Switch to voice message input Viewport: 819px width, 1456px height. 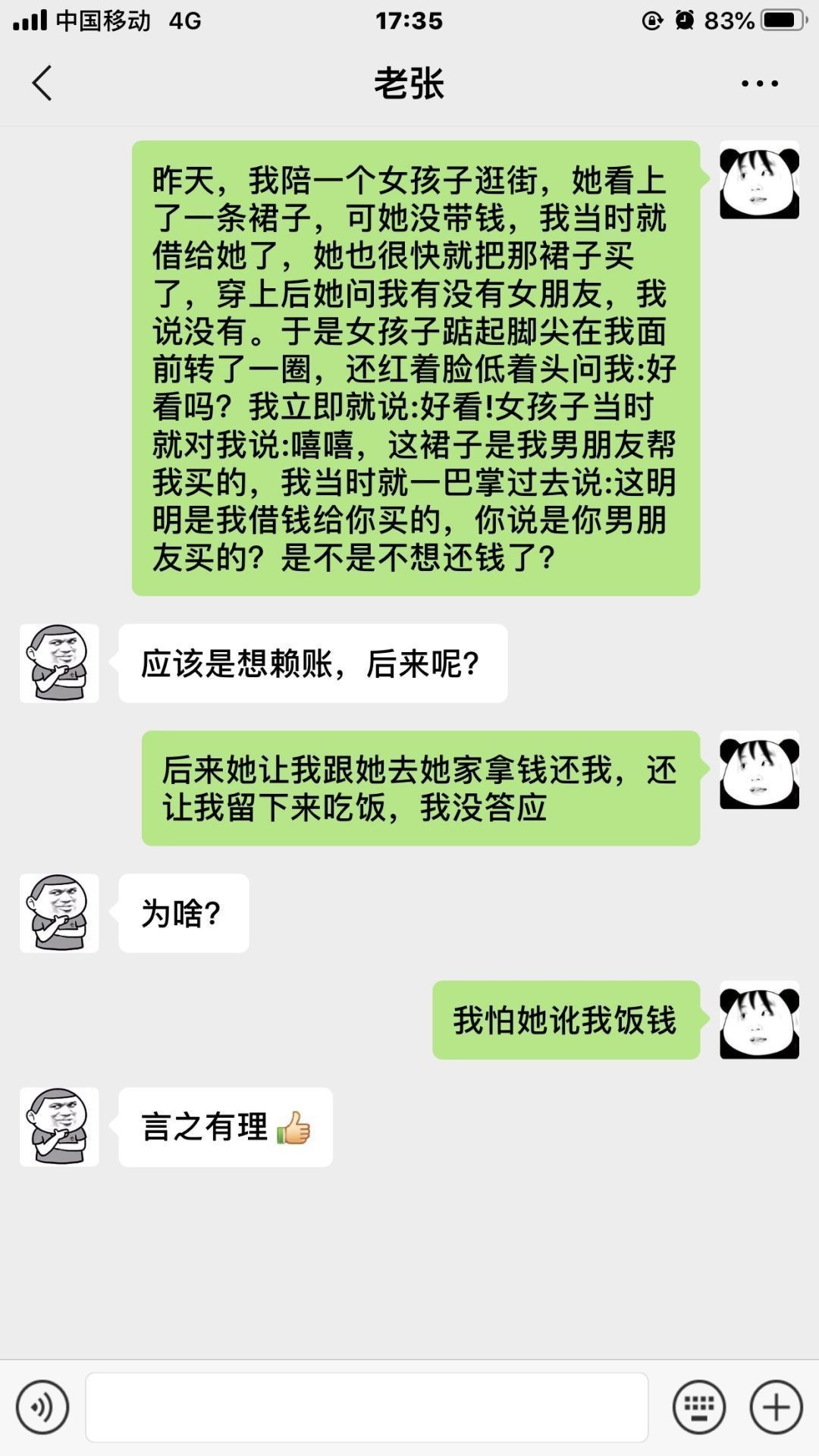point(42,1407)
